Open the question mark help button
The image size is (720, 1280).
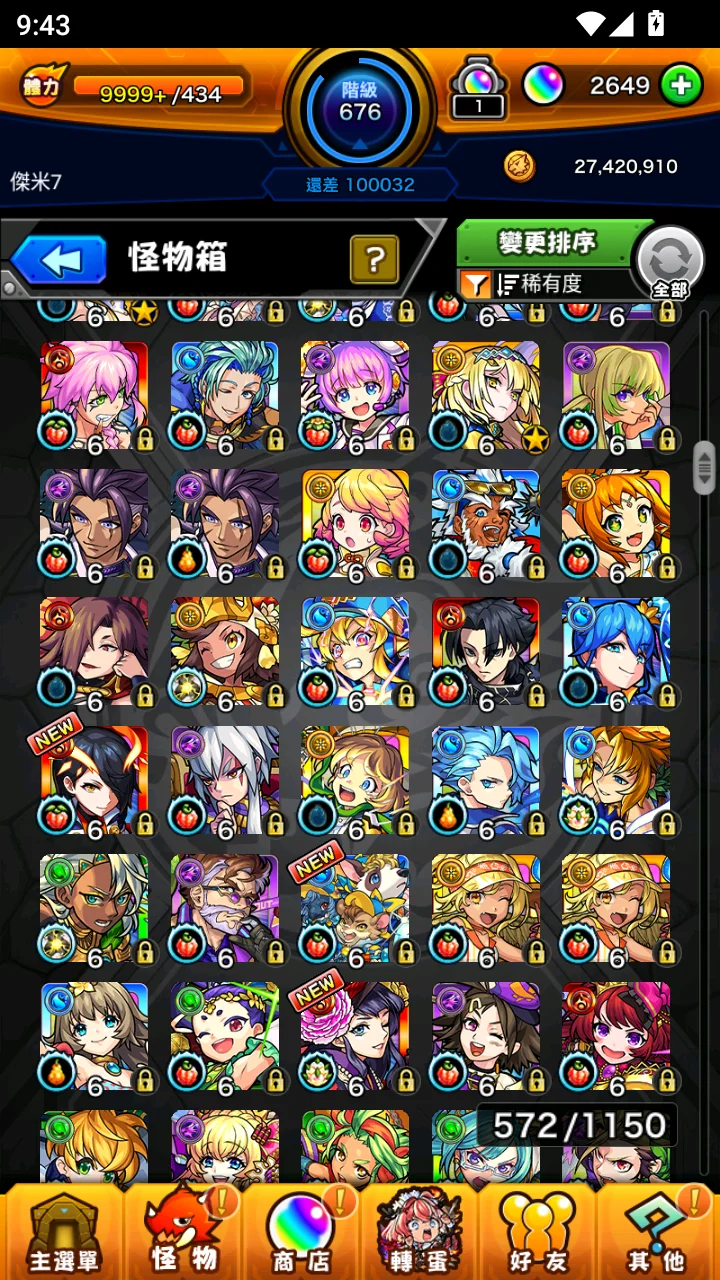pos(374,260)
